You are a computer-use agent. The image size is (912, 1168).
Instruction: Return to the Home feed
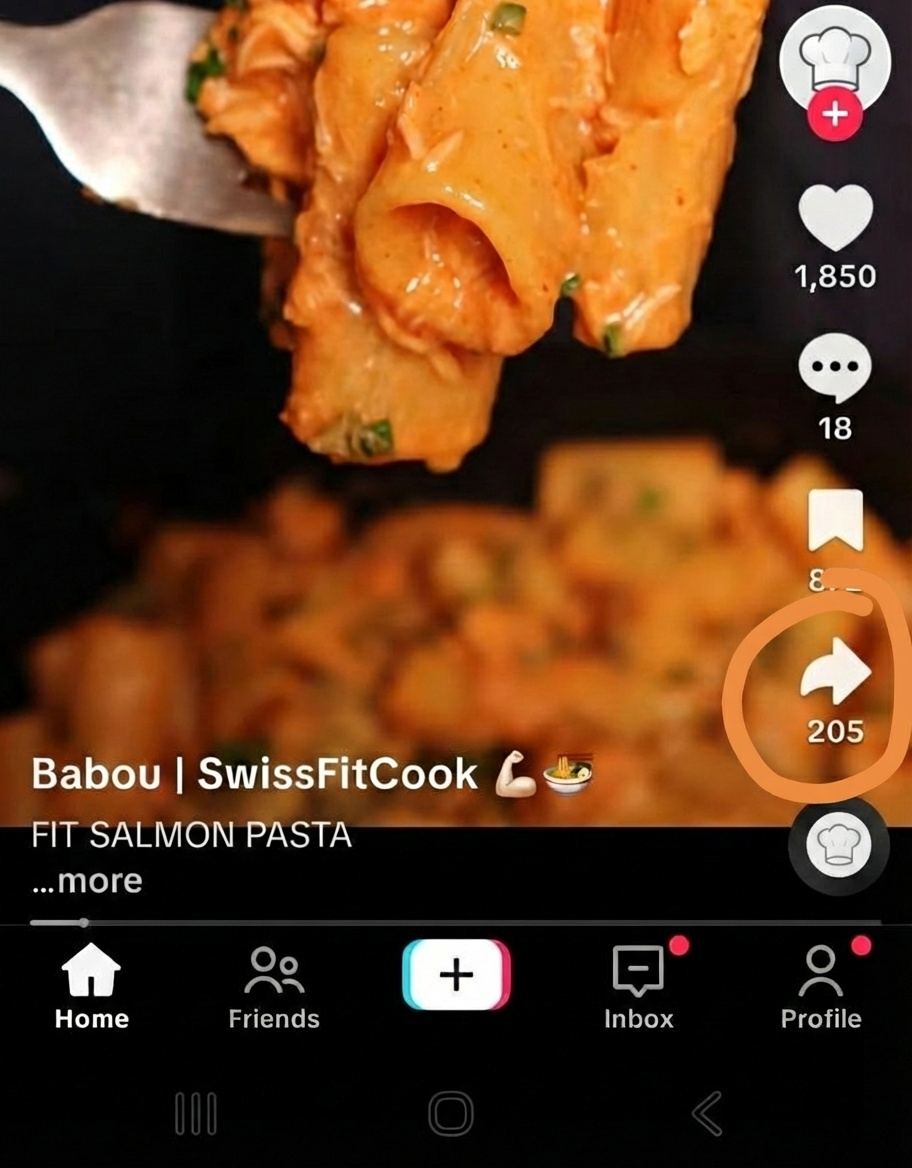click(91, 985)
